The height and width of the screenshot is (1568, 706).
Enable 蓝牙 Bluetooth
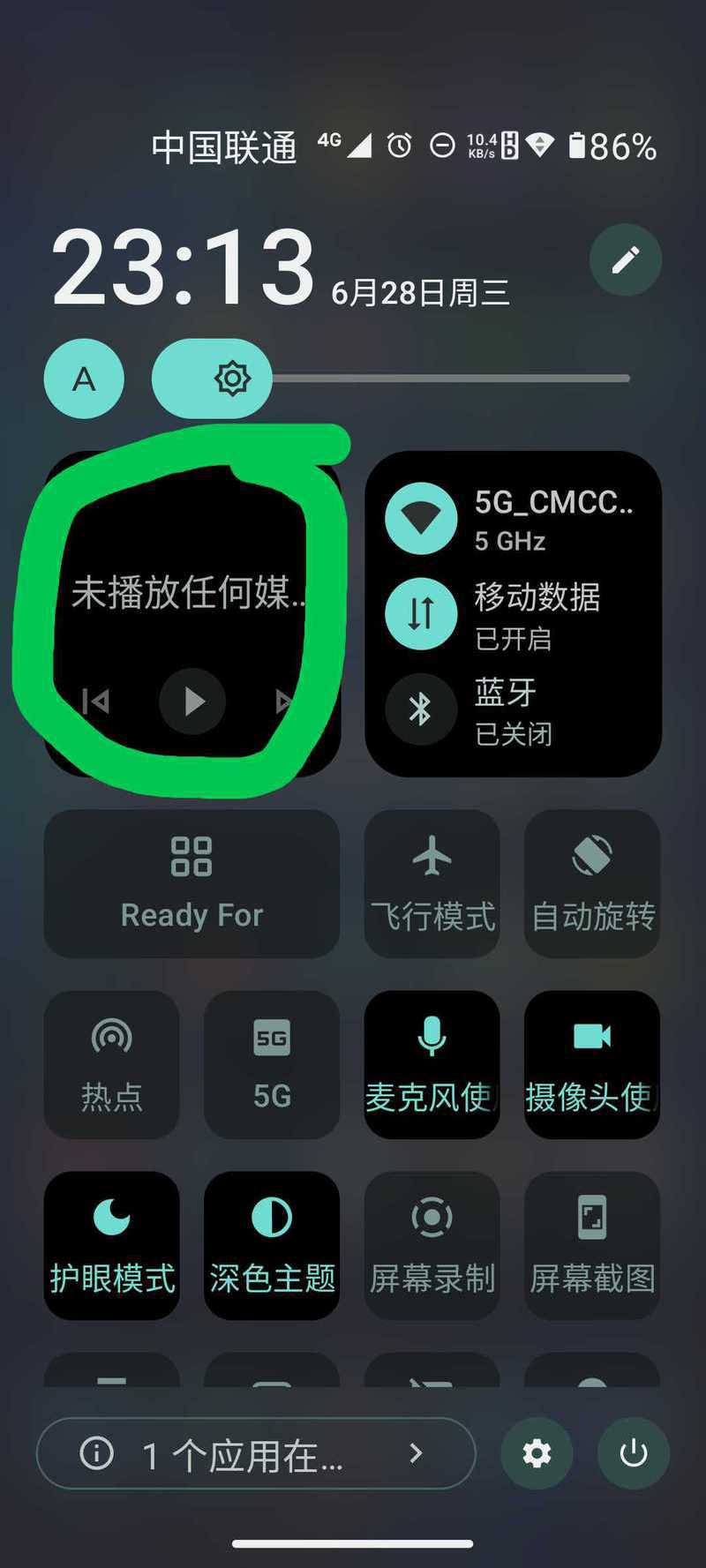[421, 709]
